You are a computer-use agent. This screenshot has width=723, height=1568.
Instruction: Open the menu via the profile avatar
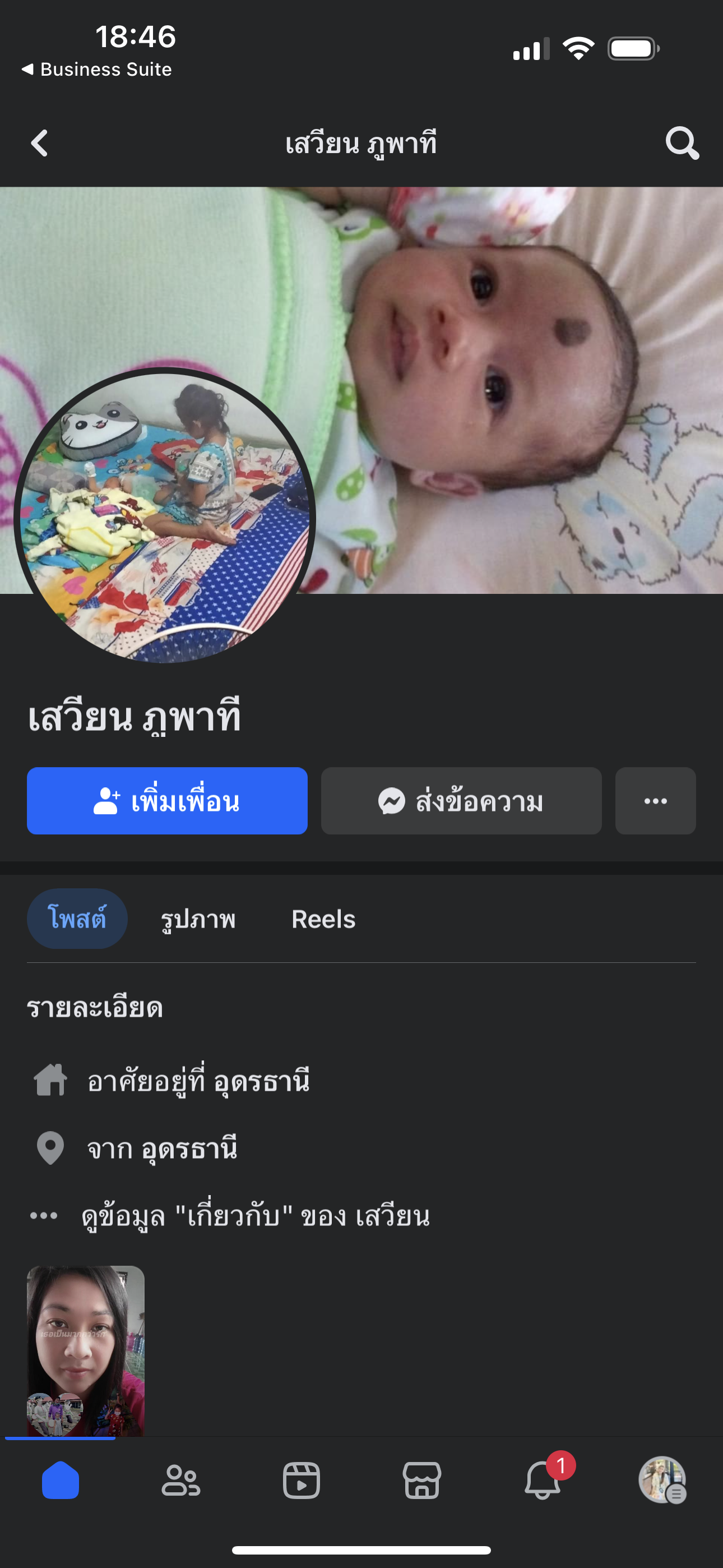tap(662, 1480)
